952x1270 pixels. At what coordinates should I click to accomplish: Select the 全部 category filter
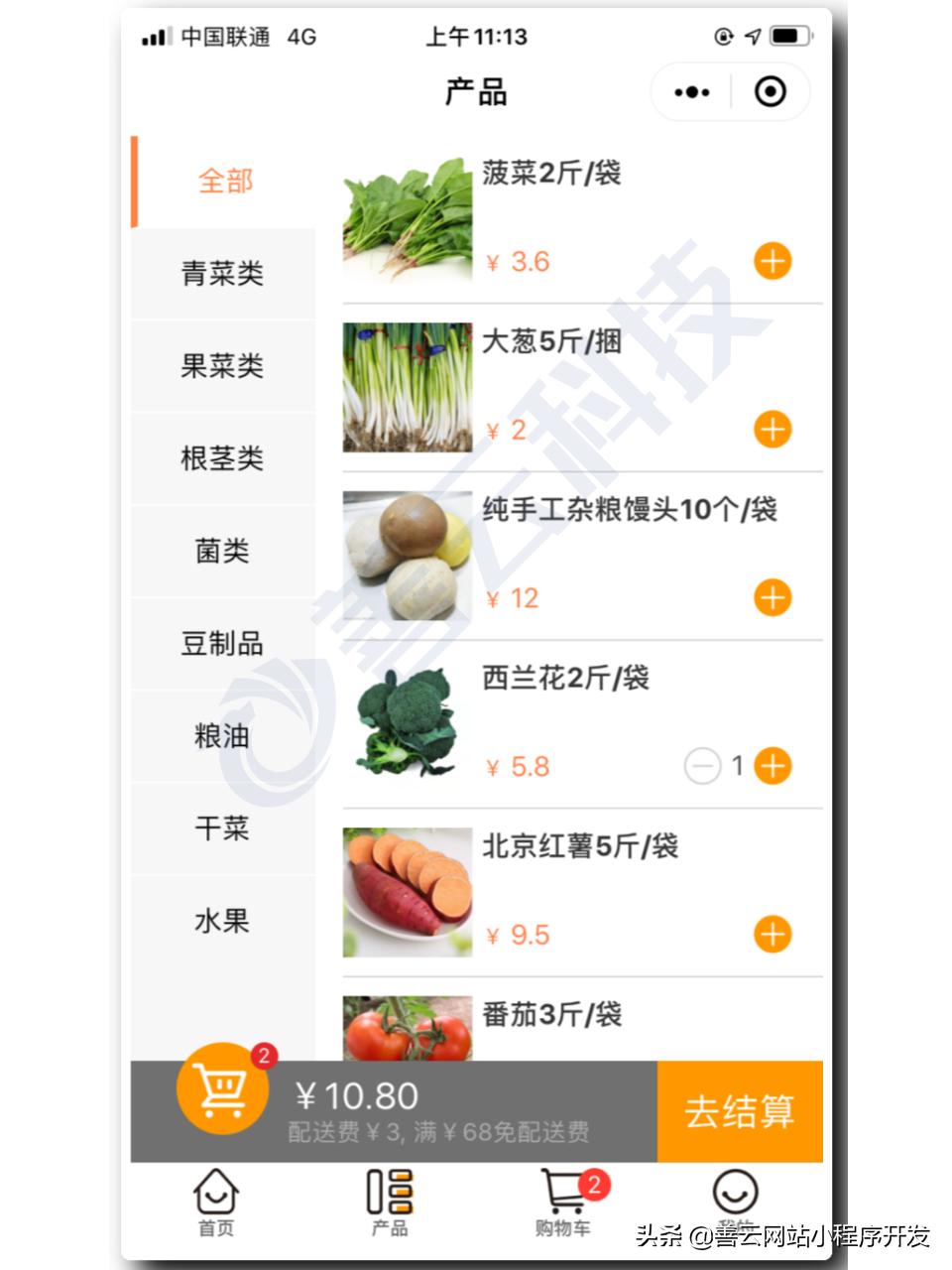click(x=225, y=180)
